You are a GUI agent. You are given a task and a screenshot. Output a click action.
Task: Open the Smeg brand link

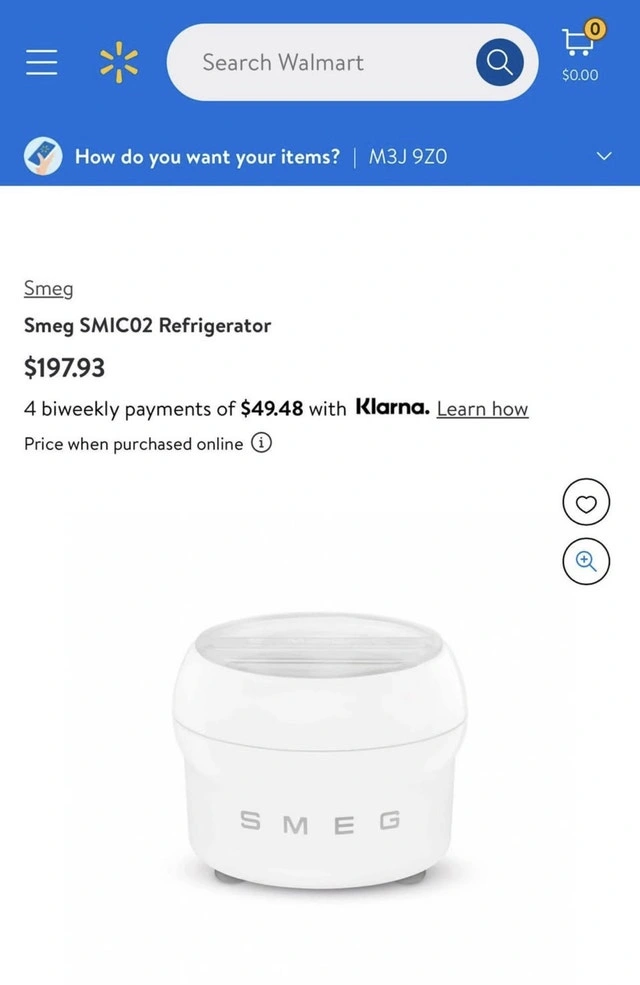(x=48, y=289)
